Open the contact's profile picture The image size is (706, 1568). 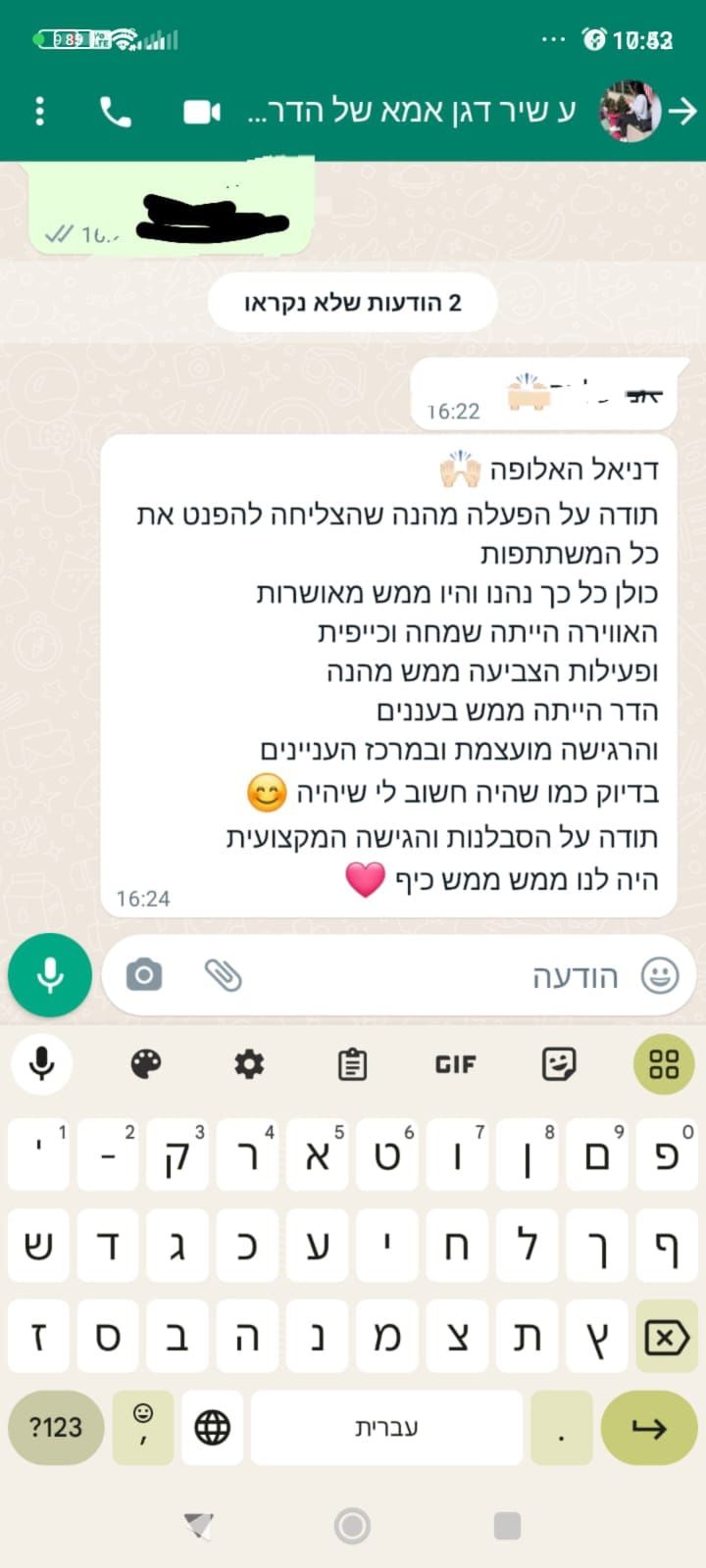pyautogui.click(x=630, y=112)
